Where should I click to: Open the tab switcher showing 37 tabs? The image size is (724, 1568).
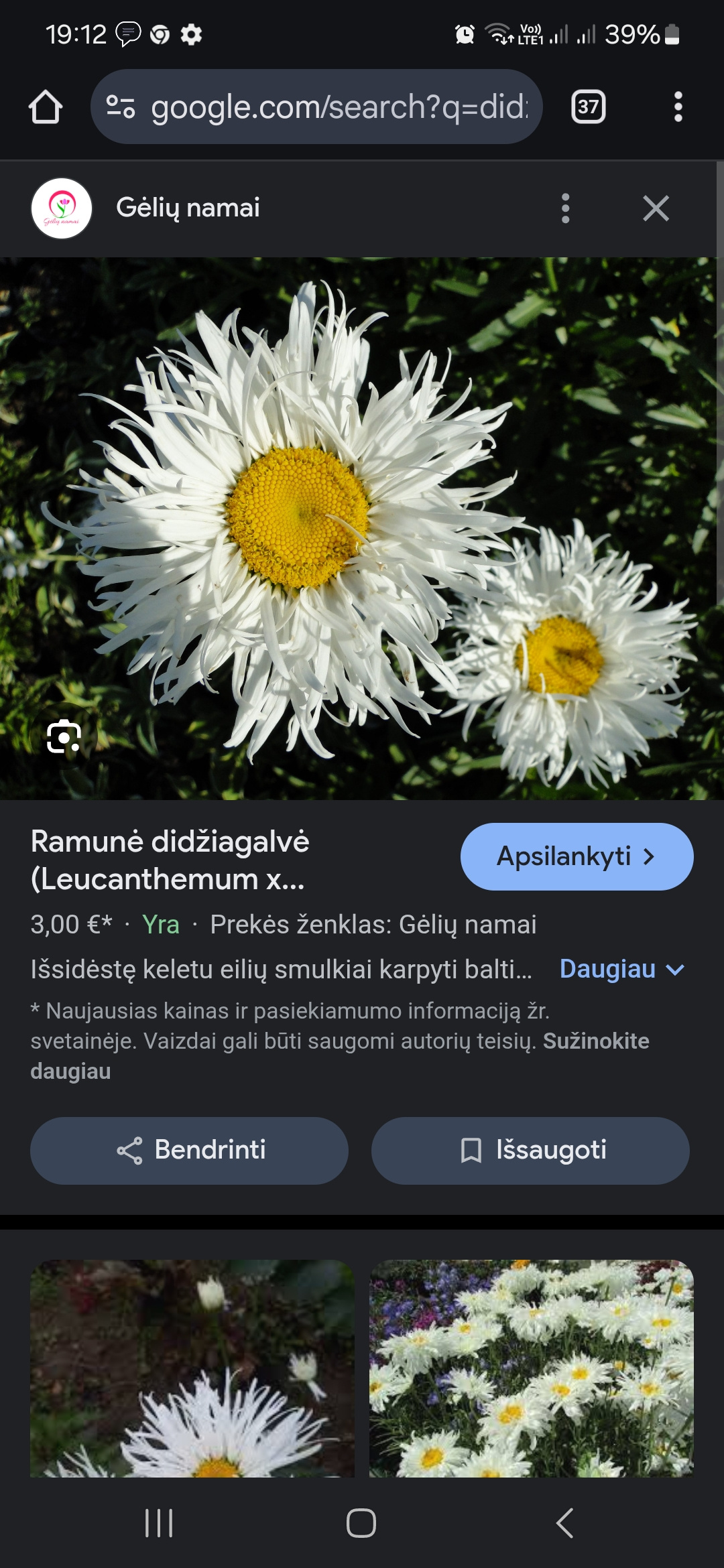588,107
